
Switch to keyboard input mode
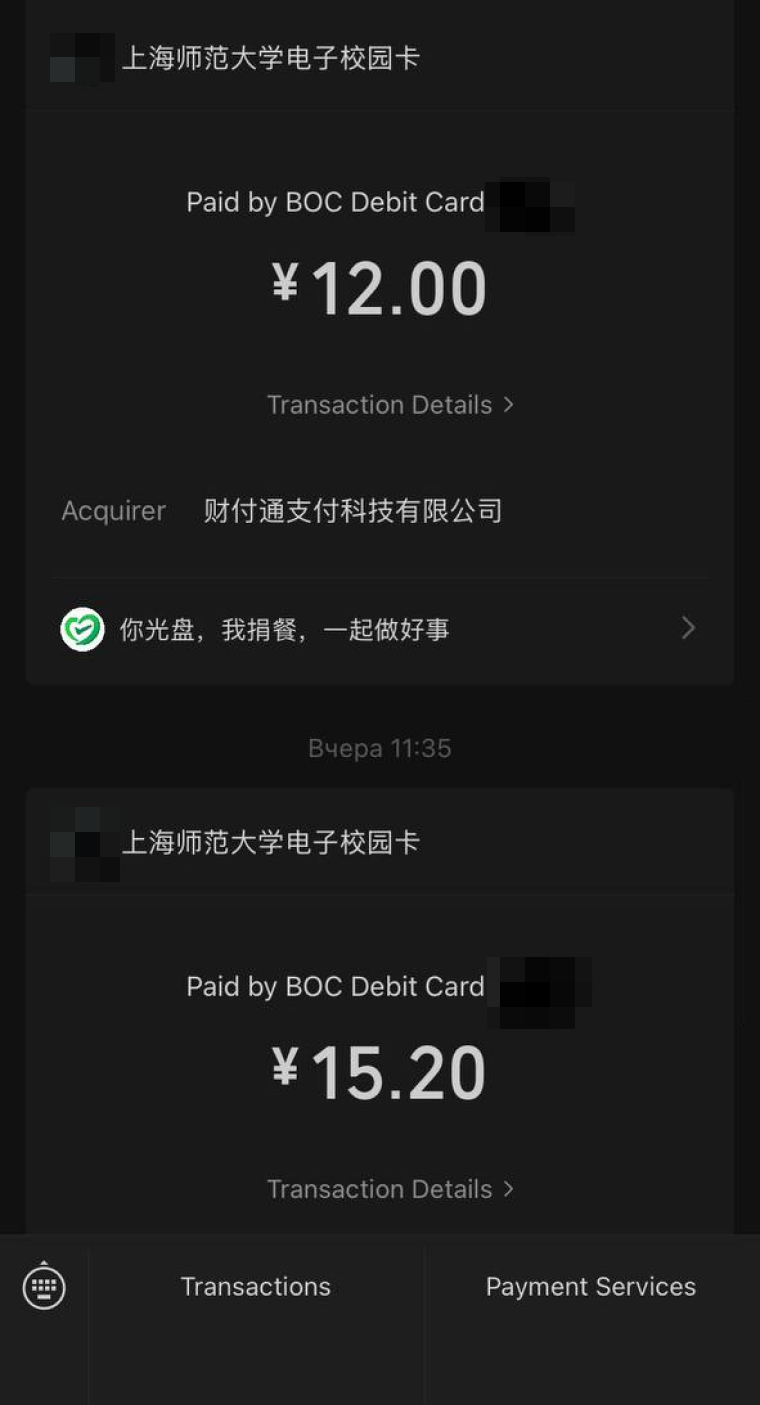[44, 1286]
